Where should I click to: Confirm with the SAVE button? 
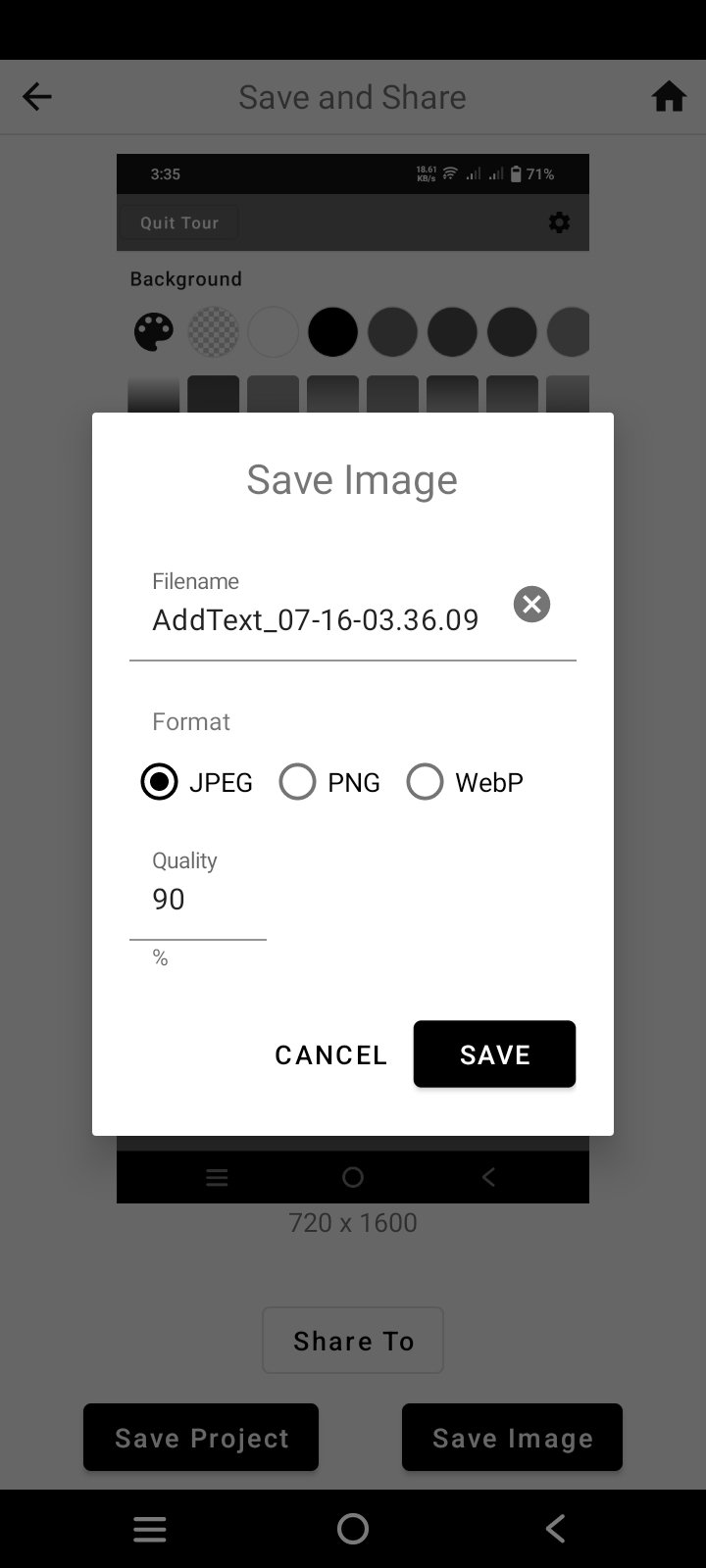(x=494, y=1054)
